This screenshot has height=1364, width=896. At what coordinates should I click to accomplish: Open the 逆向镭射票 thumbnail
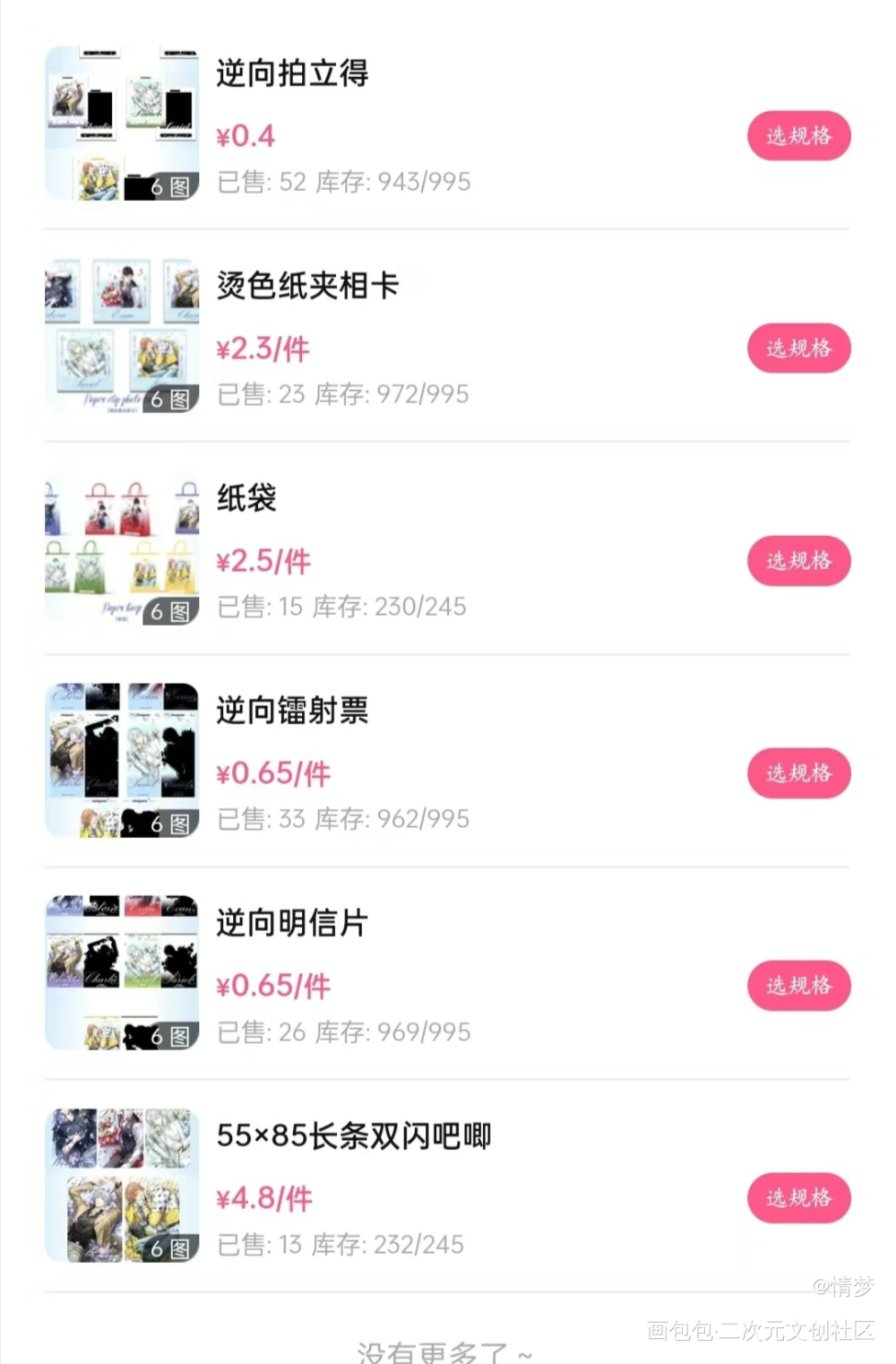[122, 761]
